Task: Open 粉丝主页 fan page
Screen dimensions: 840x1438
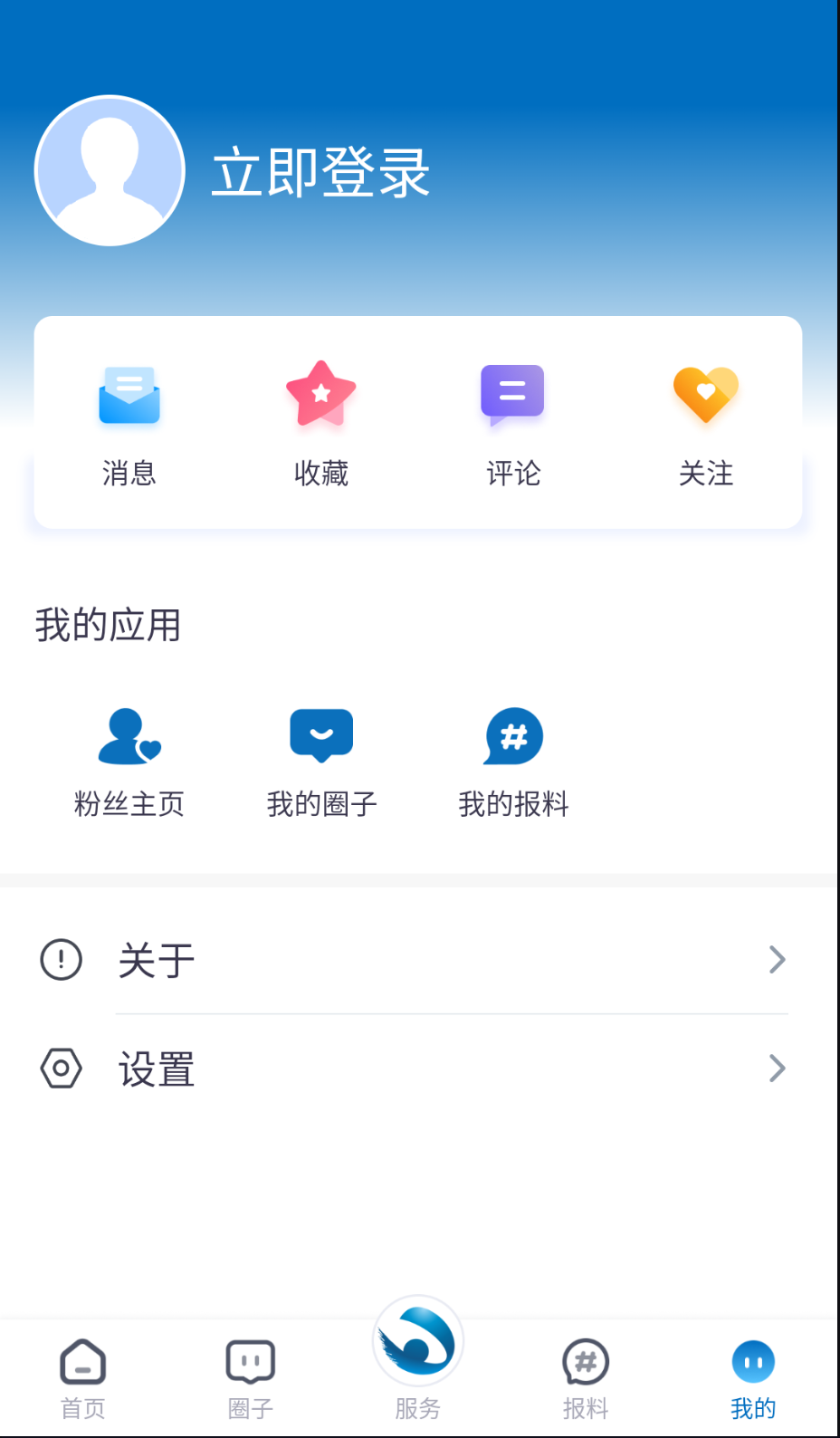Action: [129, 762]
